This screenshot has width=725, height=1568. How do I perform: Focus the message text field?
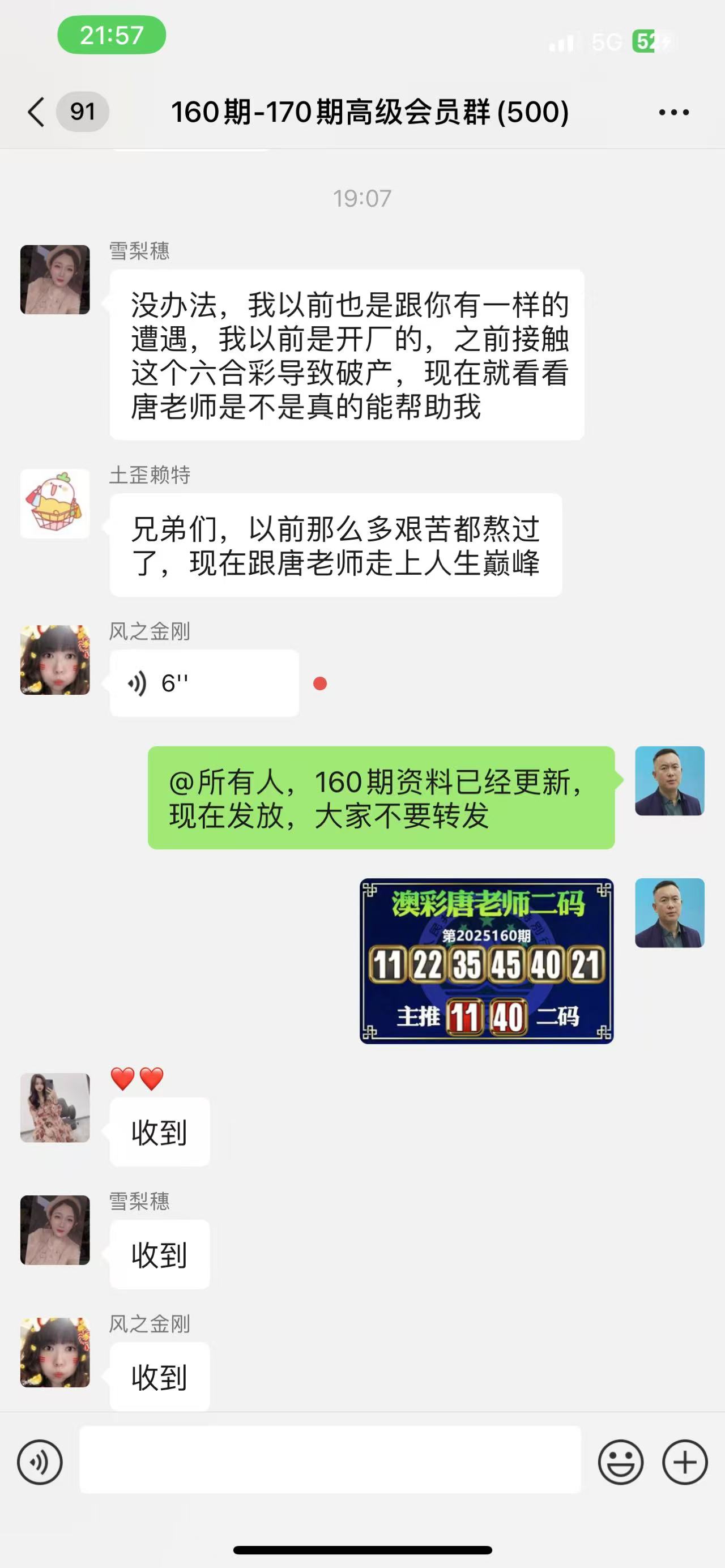[330, 1459]
